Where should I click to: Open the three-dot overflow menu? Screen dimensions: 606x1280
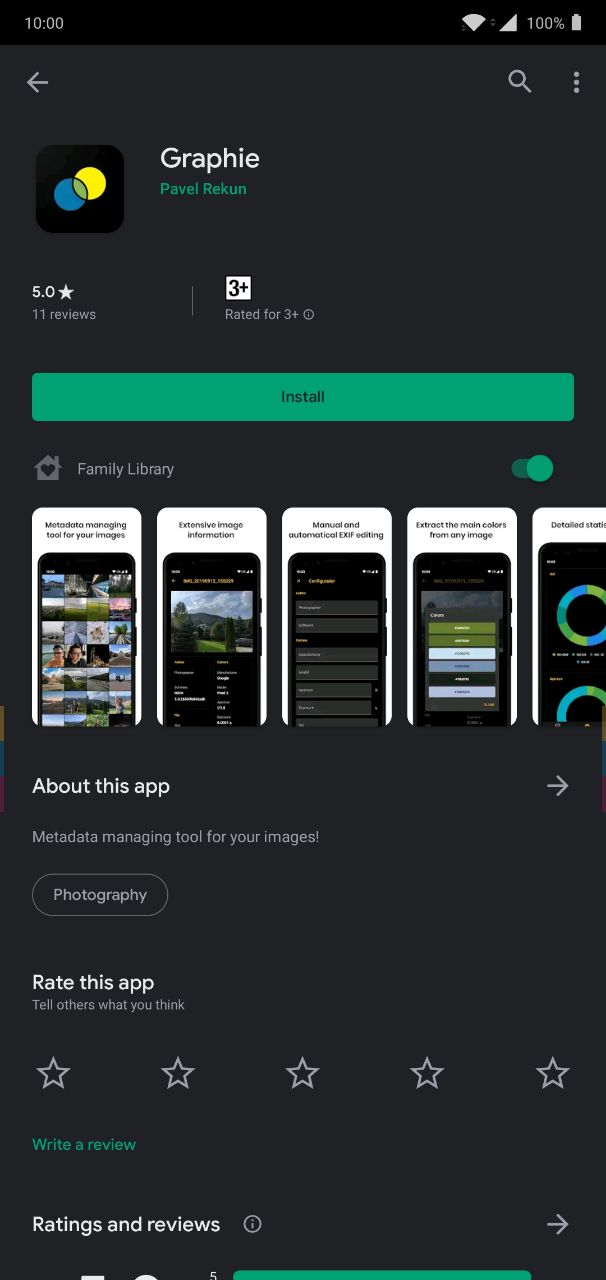[576, 82]
